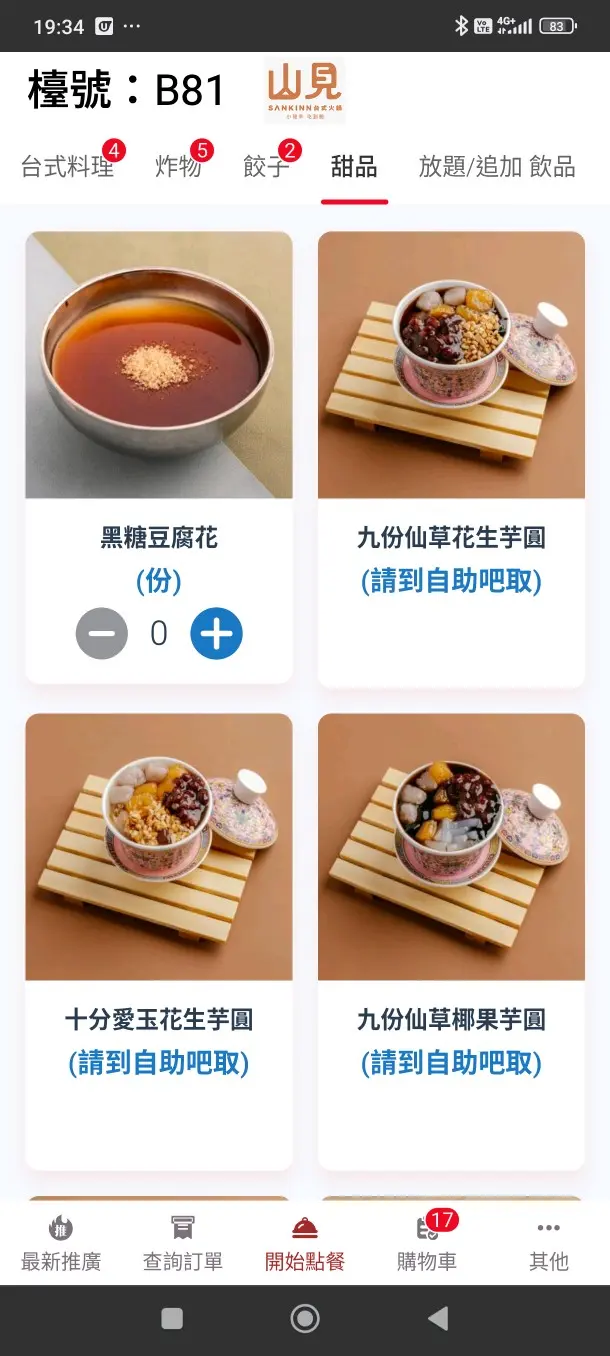Image resolution: width=610 pixels, height=1356 pixels.
Task: Decrease 黑糖豆腐花 quantity with minus button
Action: pyautogui.click(x=102, y=634)
